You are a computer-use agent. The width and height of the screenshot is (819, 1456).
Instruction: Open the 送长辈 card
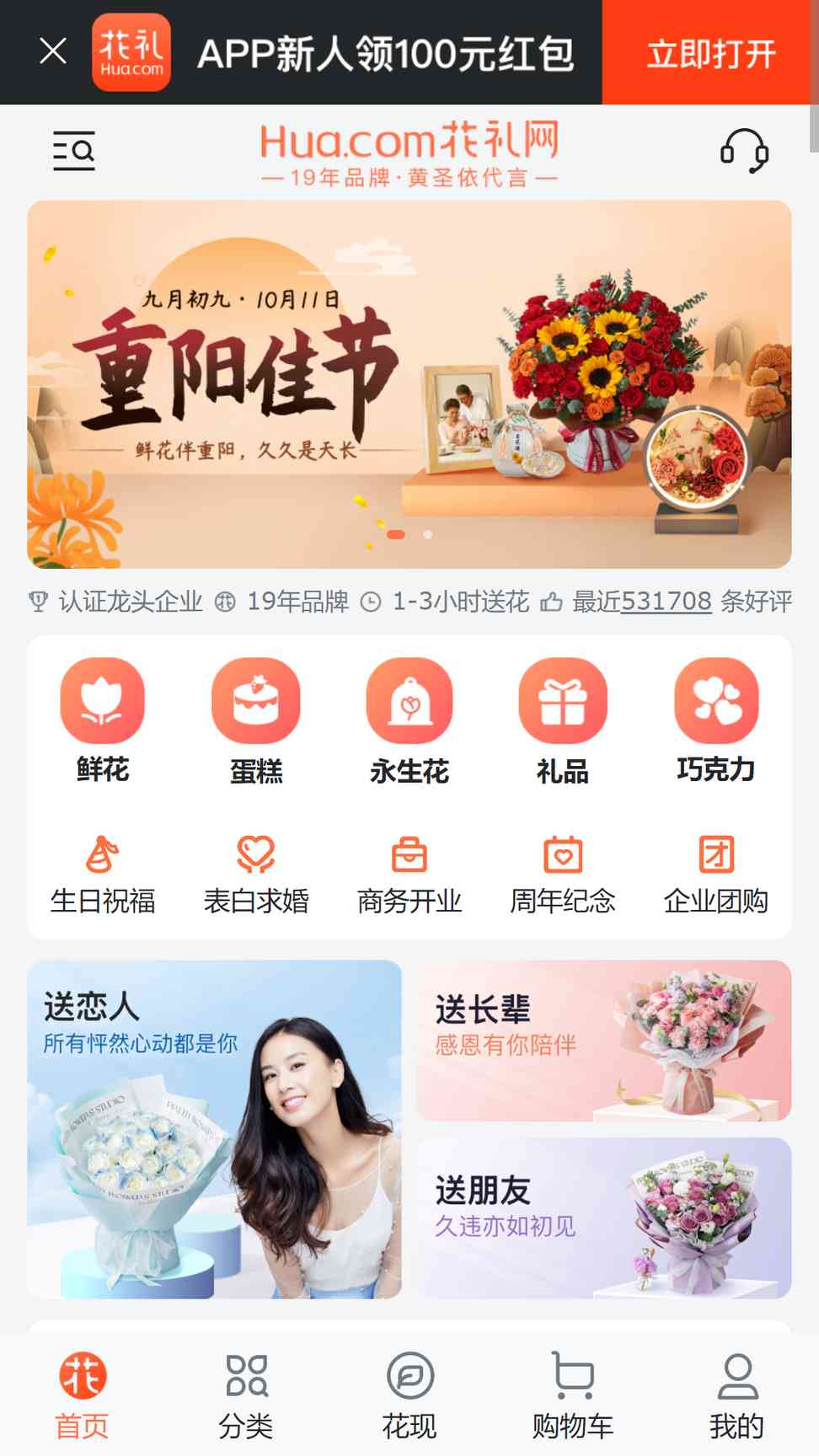pos(603,1041)
